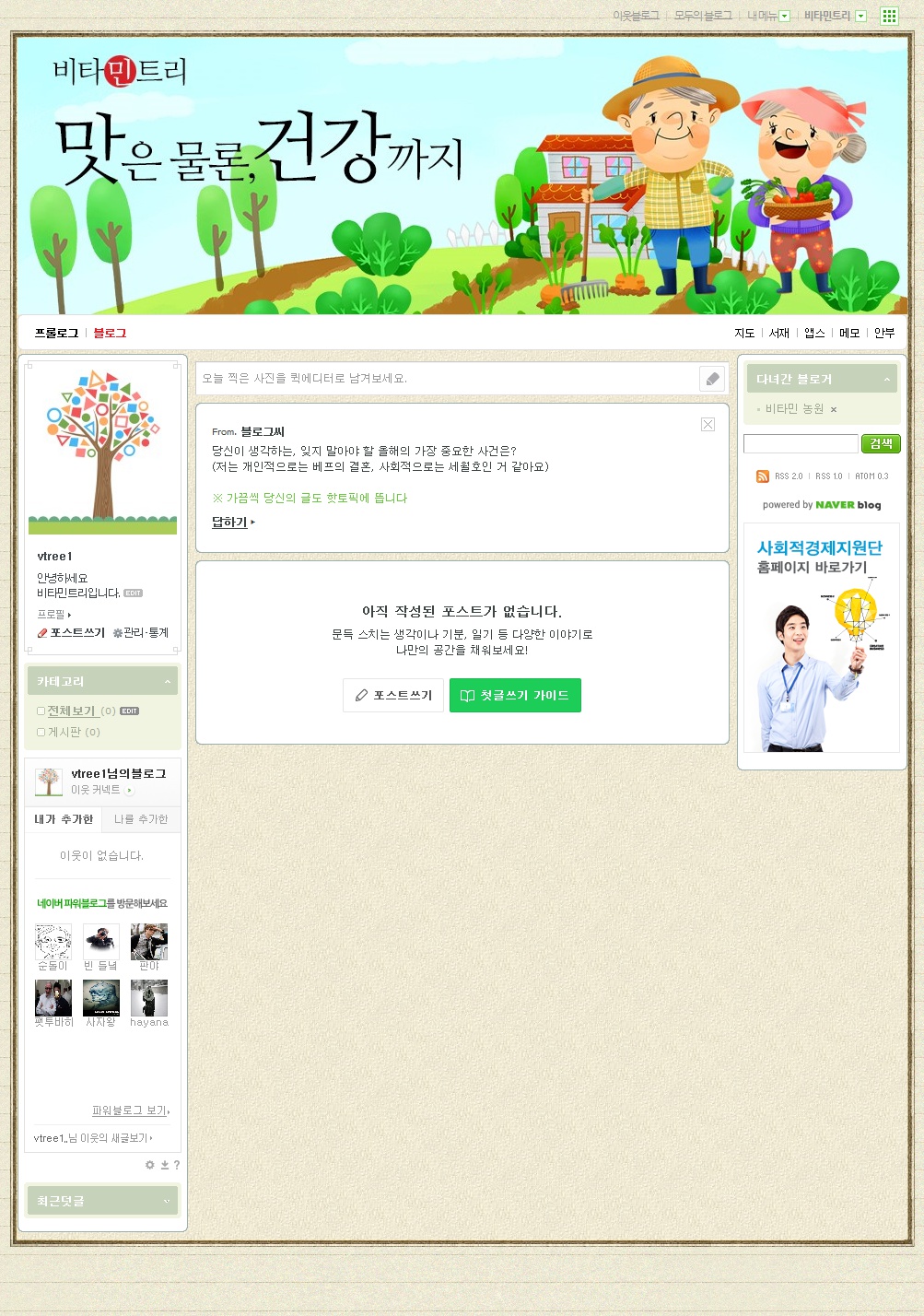Open the 메모 menu

849,333
